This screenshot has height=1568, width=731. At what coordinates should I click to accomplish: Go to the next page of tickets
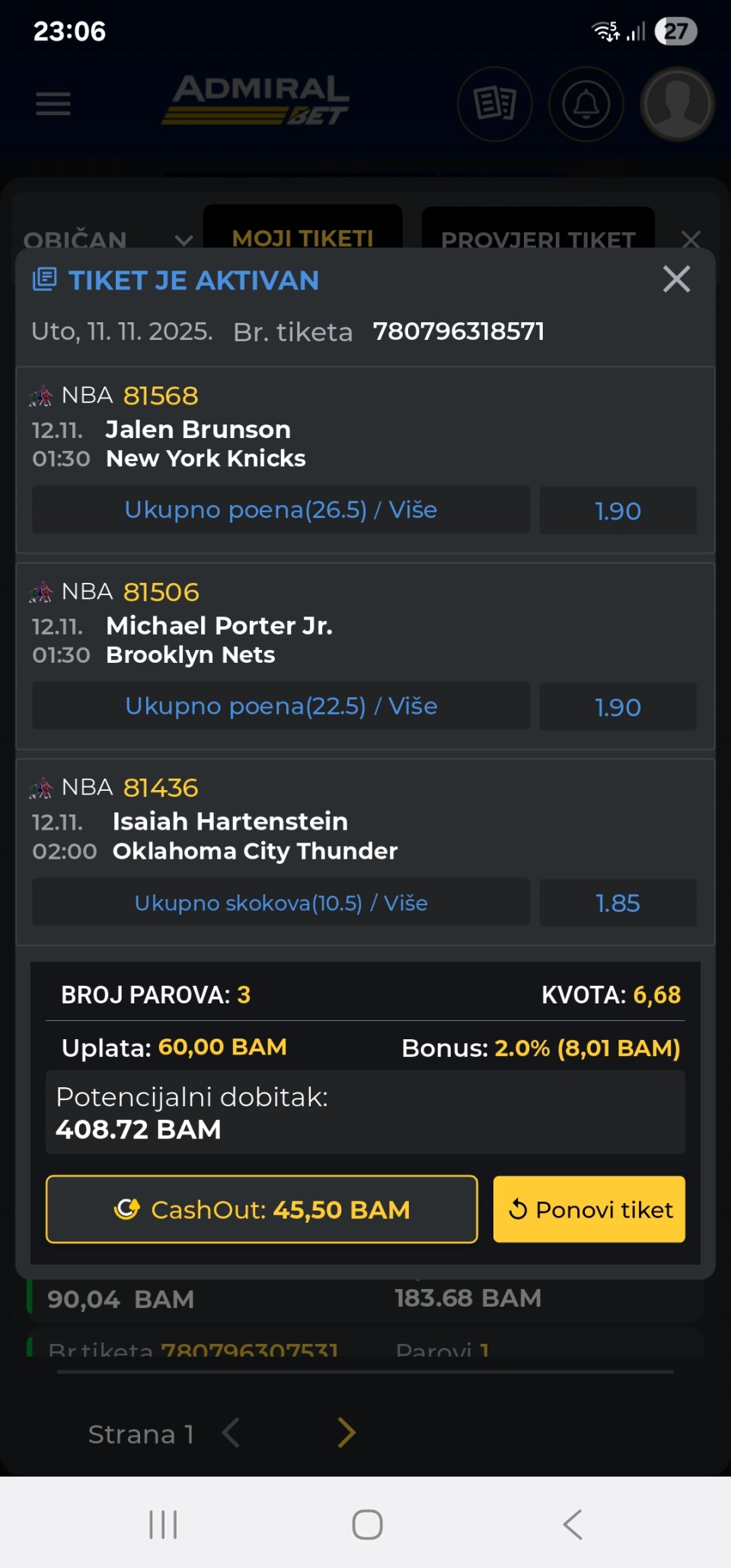(346, 1433)
